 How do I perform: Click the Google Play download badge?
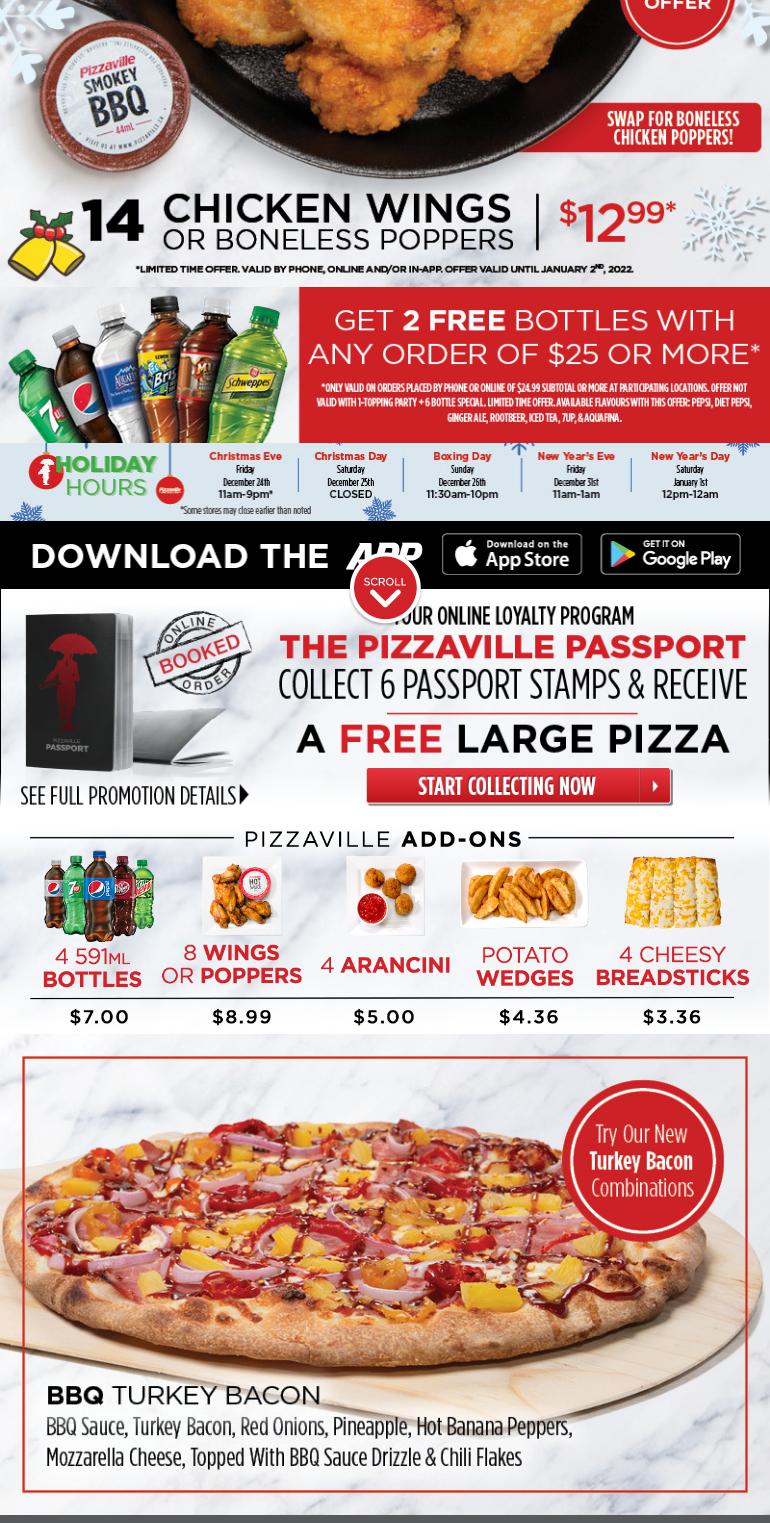[670, 555]
